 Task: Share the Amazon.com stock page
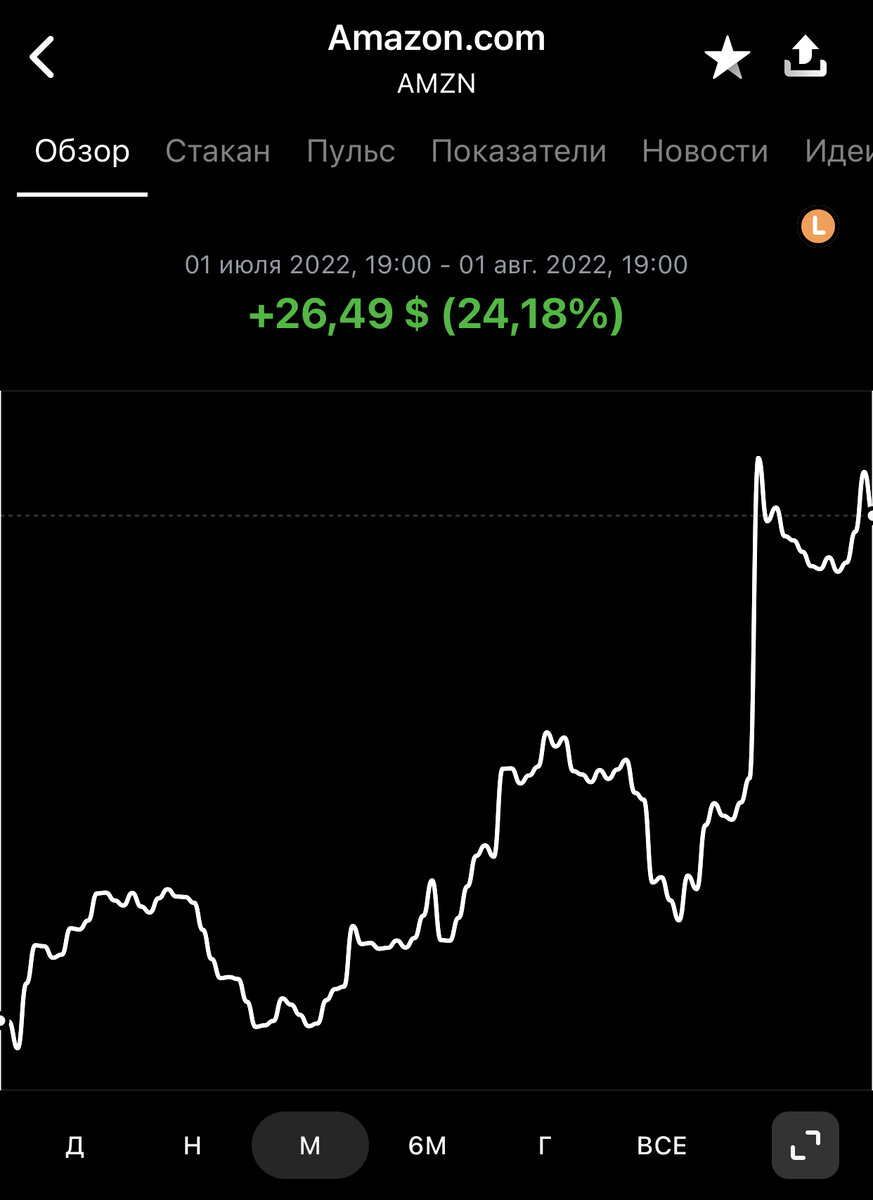tap(805, 58)
